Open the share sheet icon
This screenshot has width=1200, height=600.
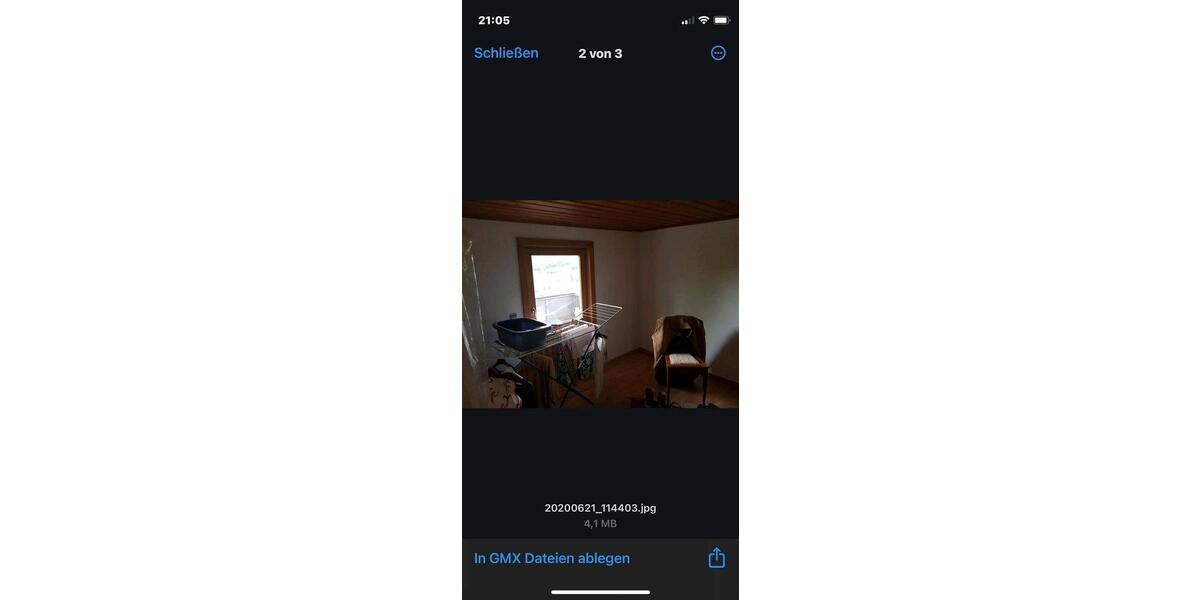(x=716, y=558)
